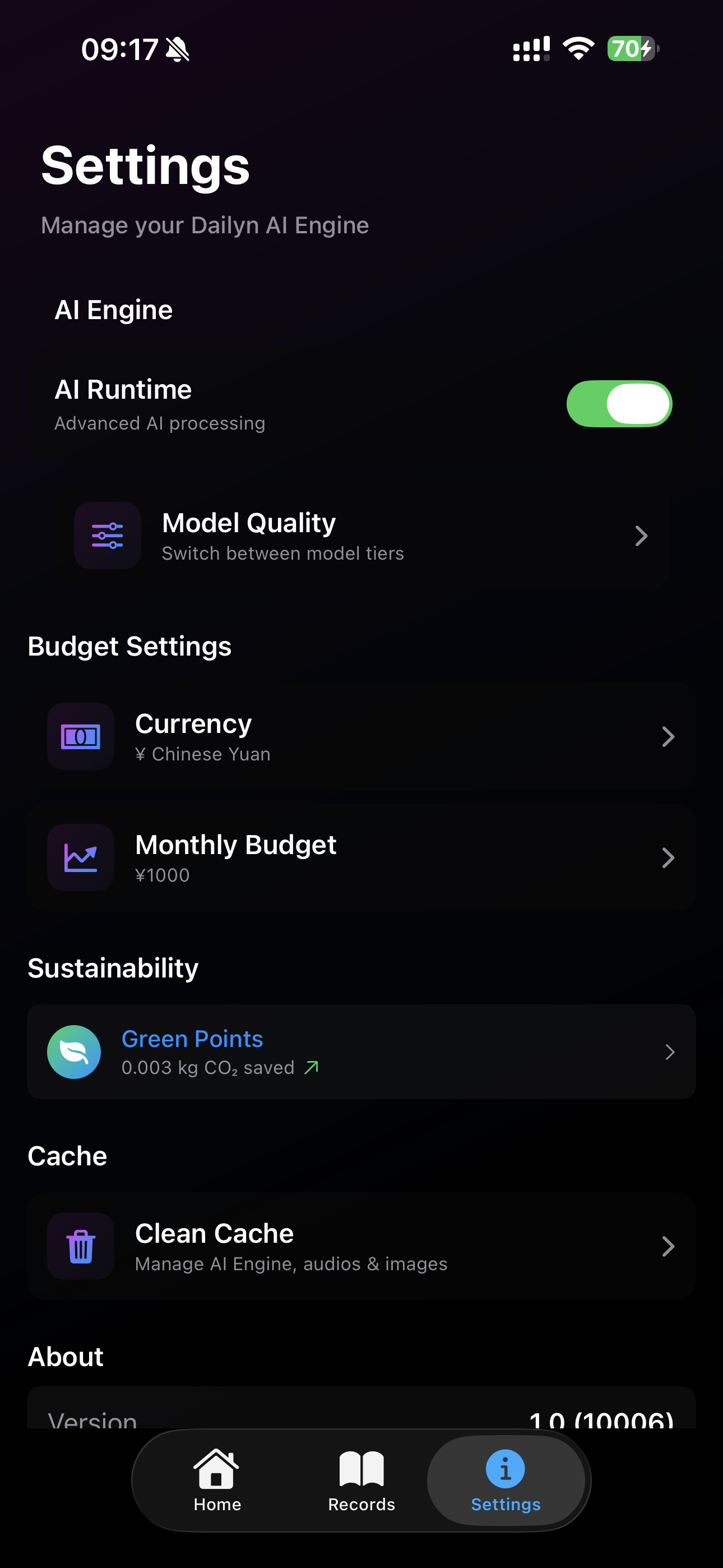The height and width of the screenshot is (1568, 723).
Task: Click the CO2 saved arrow link
Action: (x=312, y=1067)
